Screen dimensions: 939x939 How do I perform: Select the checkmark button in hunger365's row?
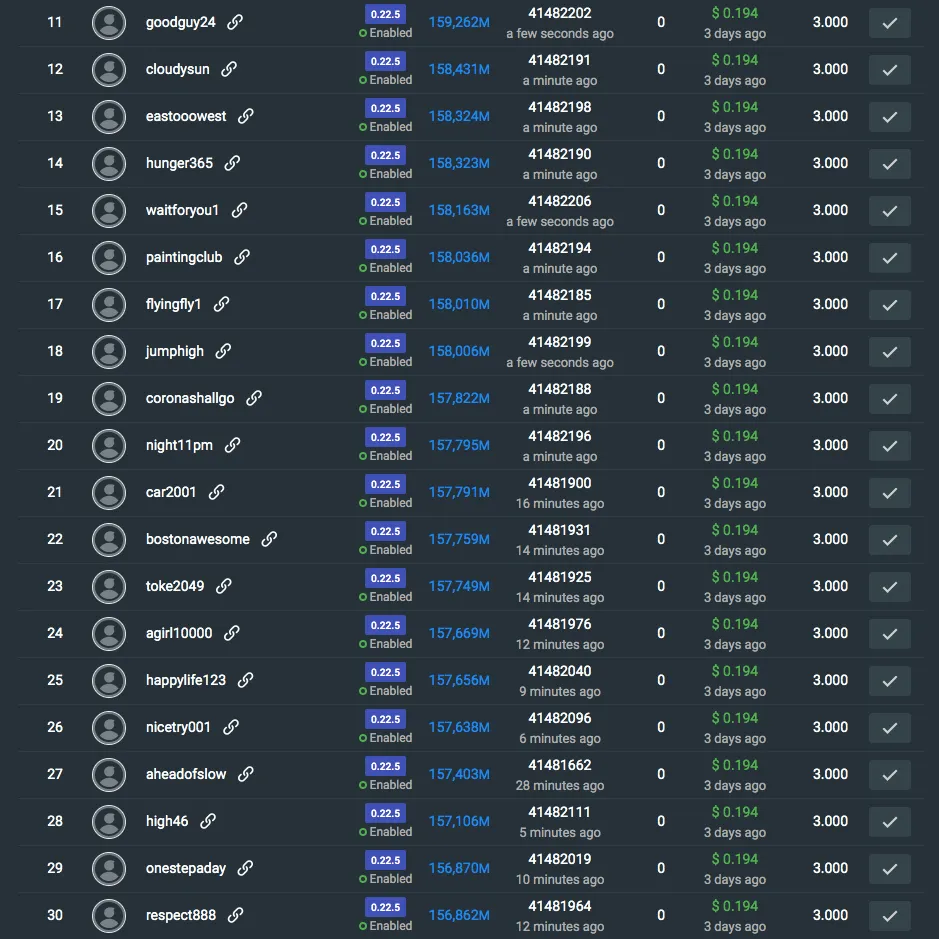889,164
